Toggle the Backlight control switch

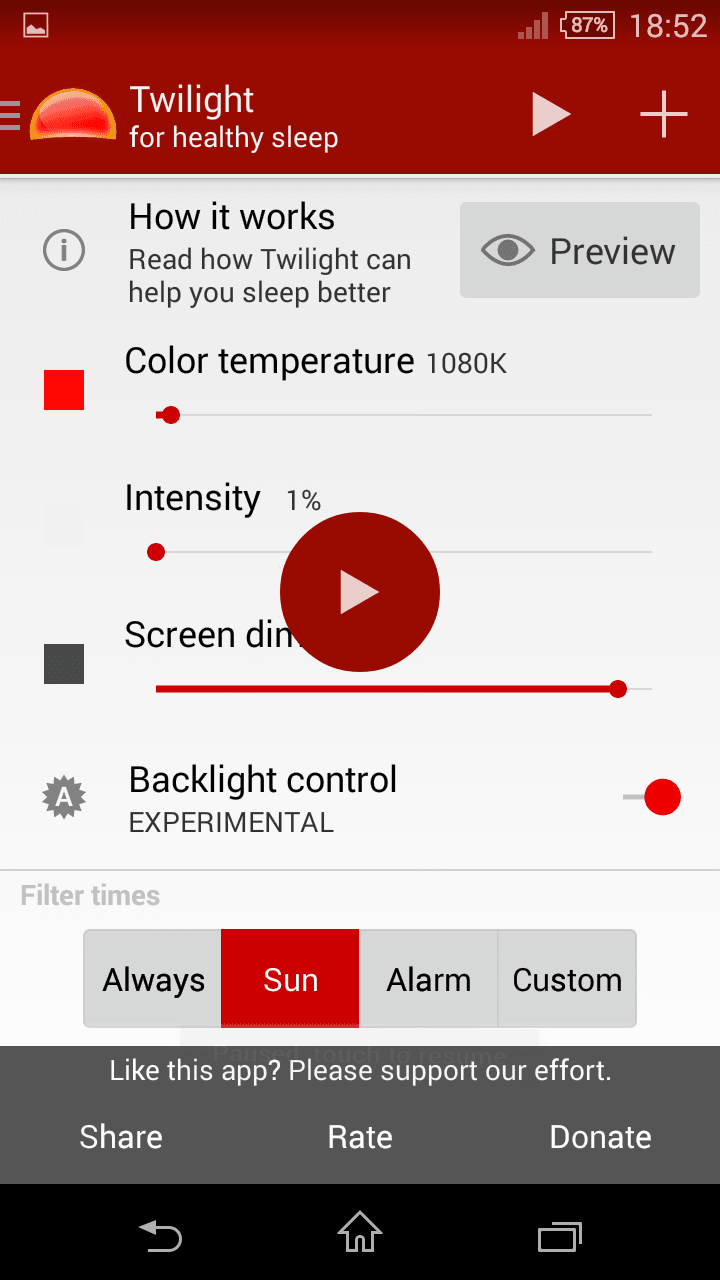652,797
